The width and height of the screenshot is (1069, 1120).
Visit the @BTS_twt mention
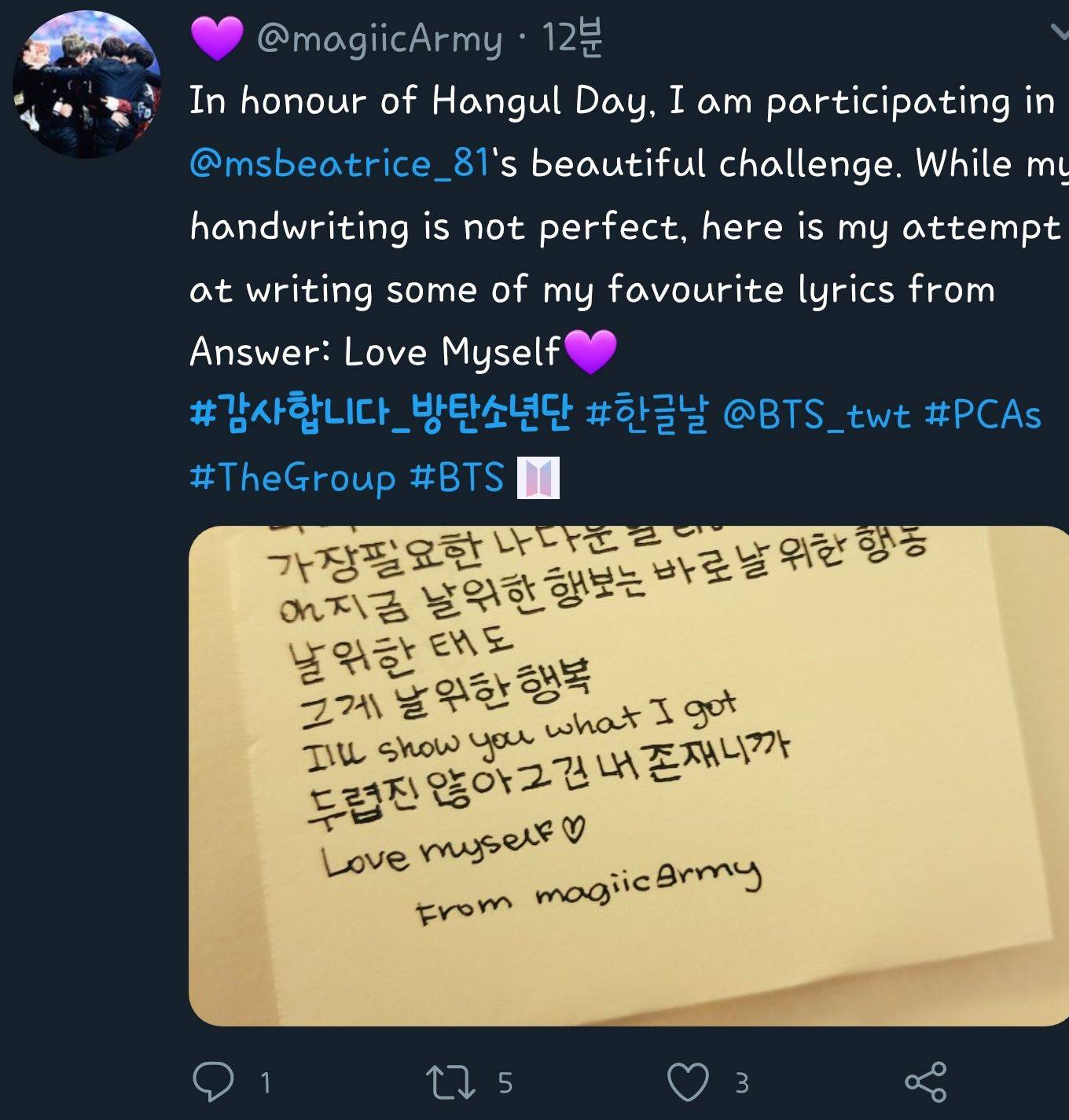pos(816,414)
